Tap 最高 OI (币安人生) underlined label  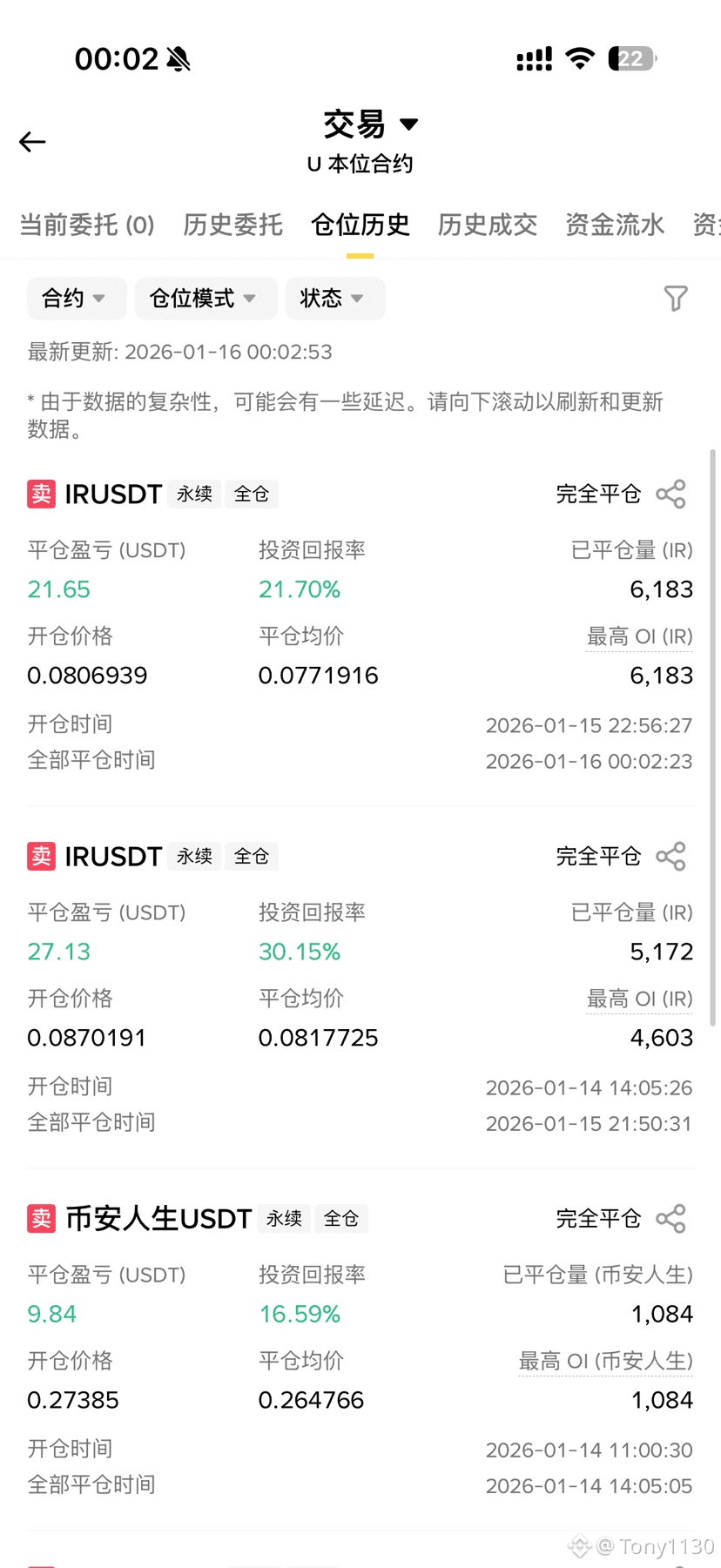pyautogui.click(x=605, y=1362)
